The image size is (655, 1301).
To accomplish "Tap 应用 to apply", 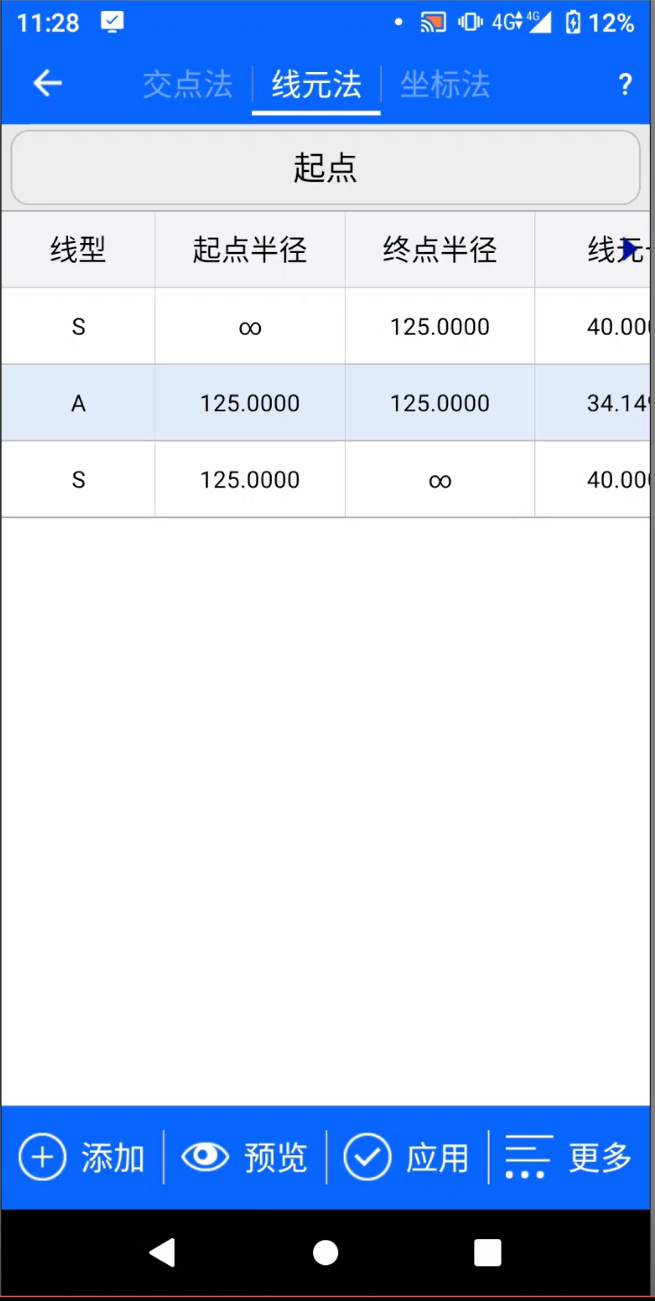I will pos(407,1158).
